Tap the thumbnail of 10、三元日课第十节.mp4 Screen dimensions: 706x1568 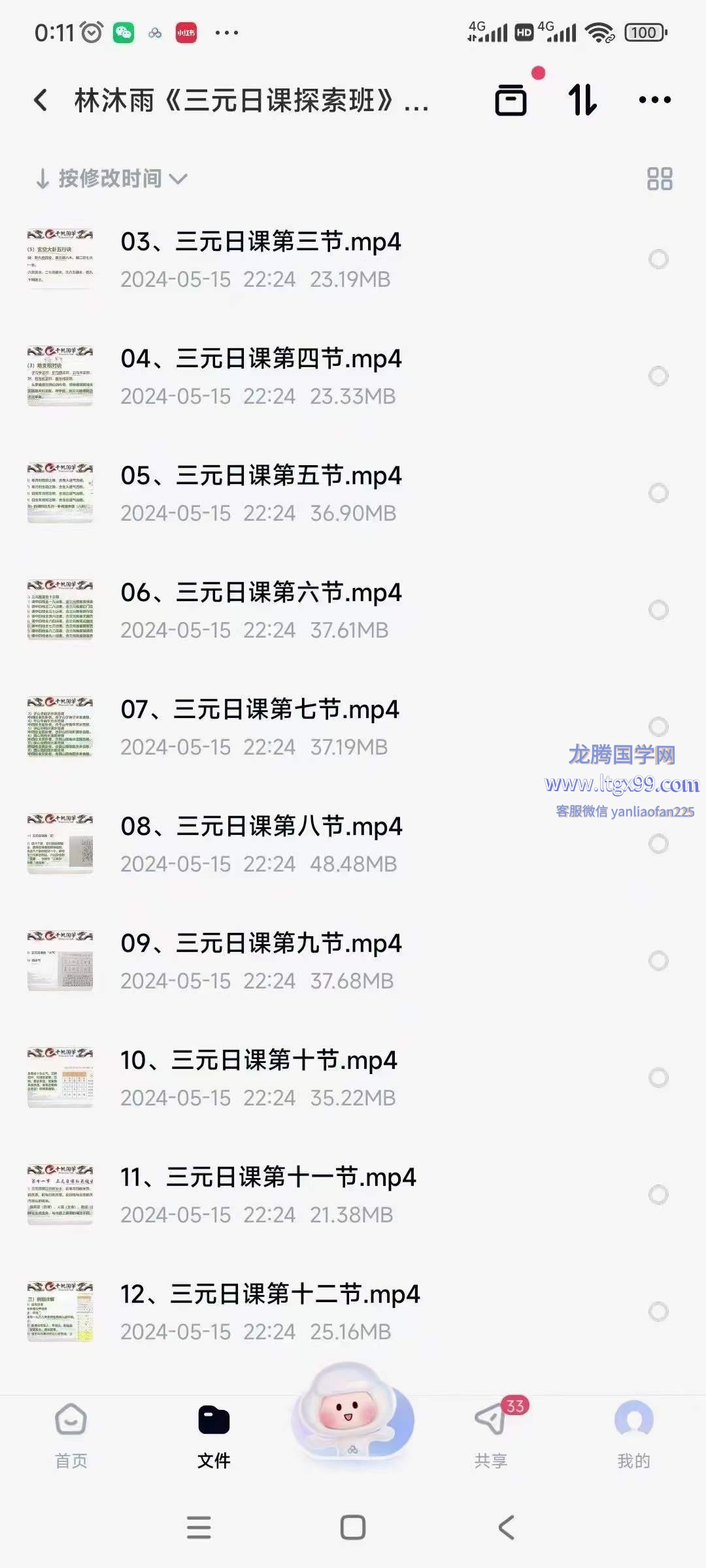coord(60,1078)
